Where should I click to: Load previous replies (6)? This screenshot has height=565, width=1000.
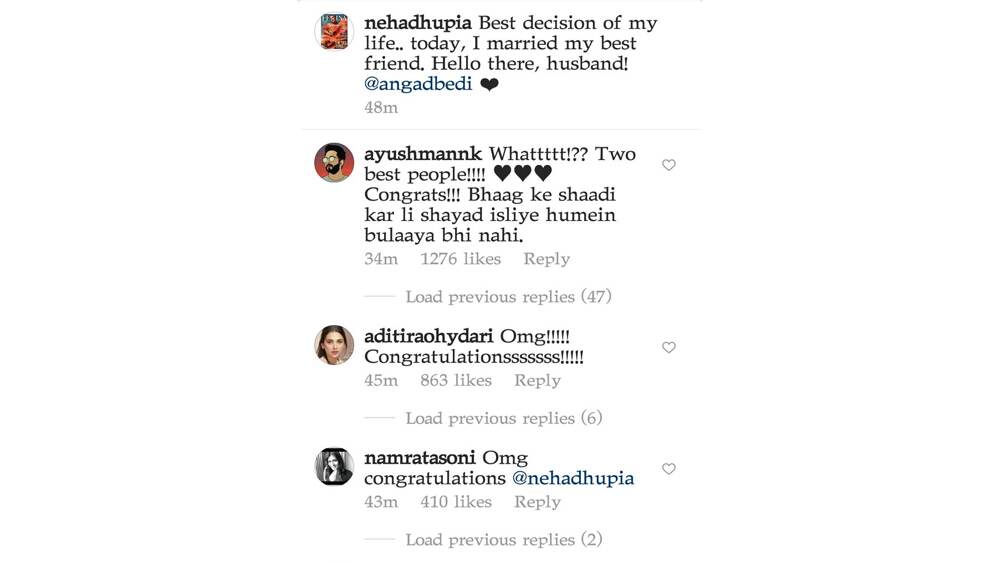pyautogui.click(x=504, y=418)
